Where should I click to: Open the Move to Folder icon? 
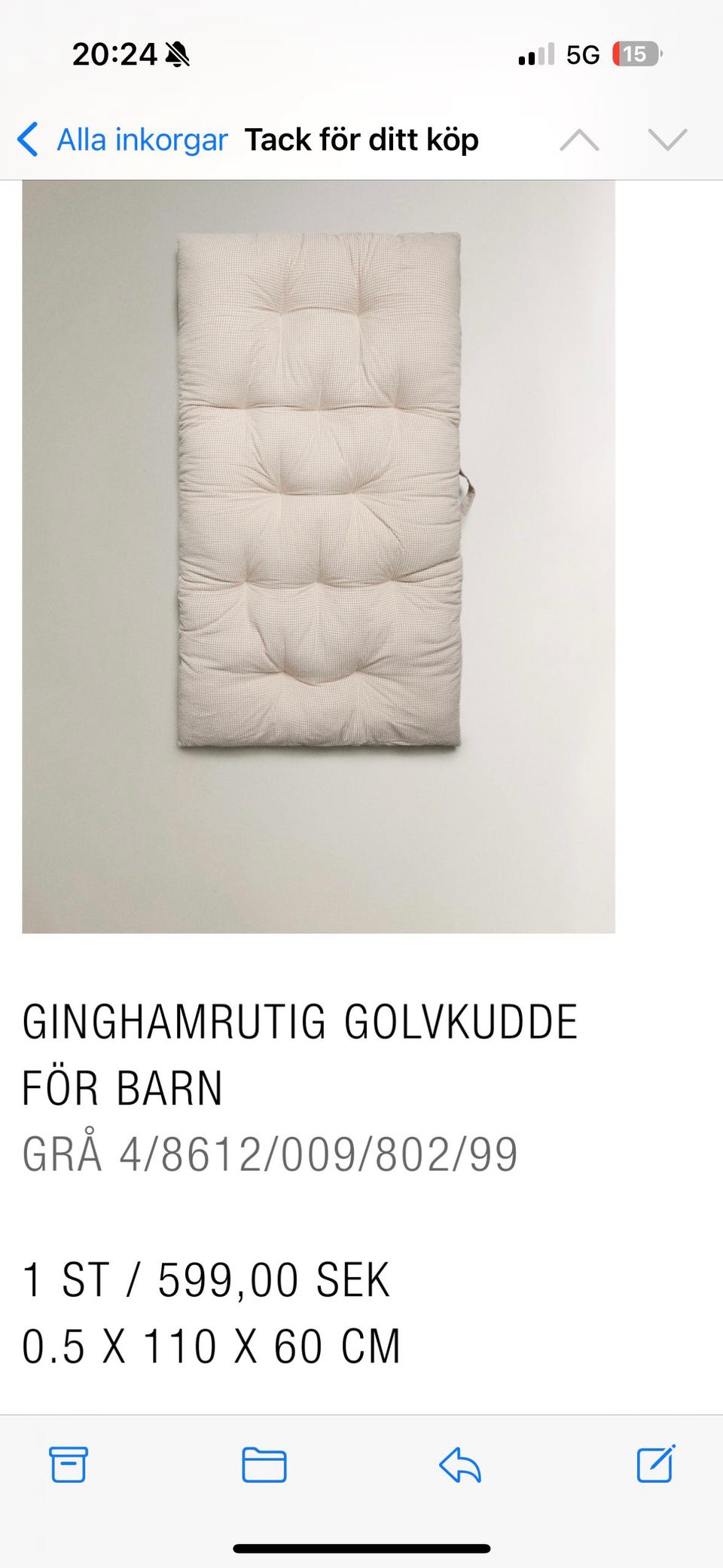[x=264, y=1465]
